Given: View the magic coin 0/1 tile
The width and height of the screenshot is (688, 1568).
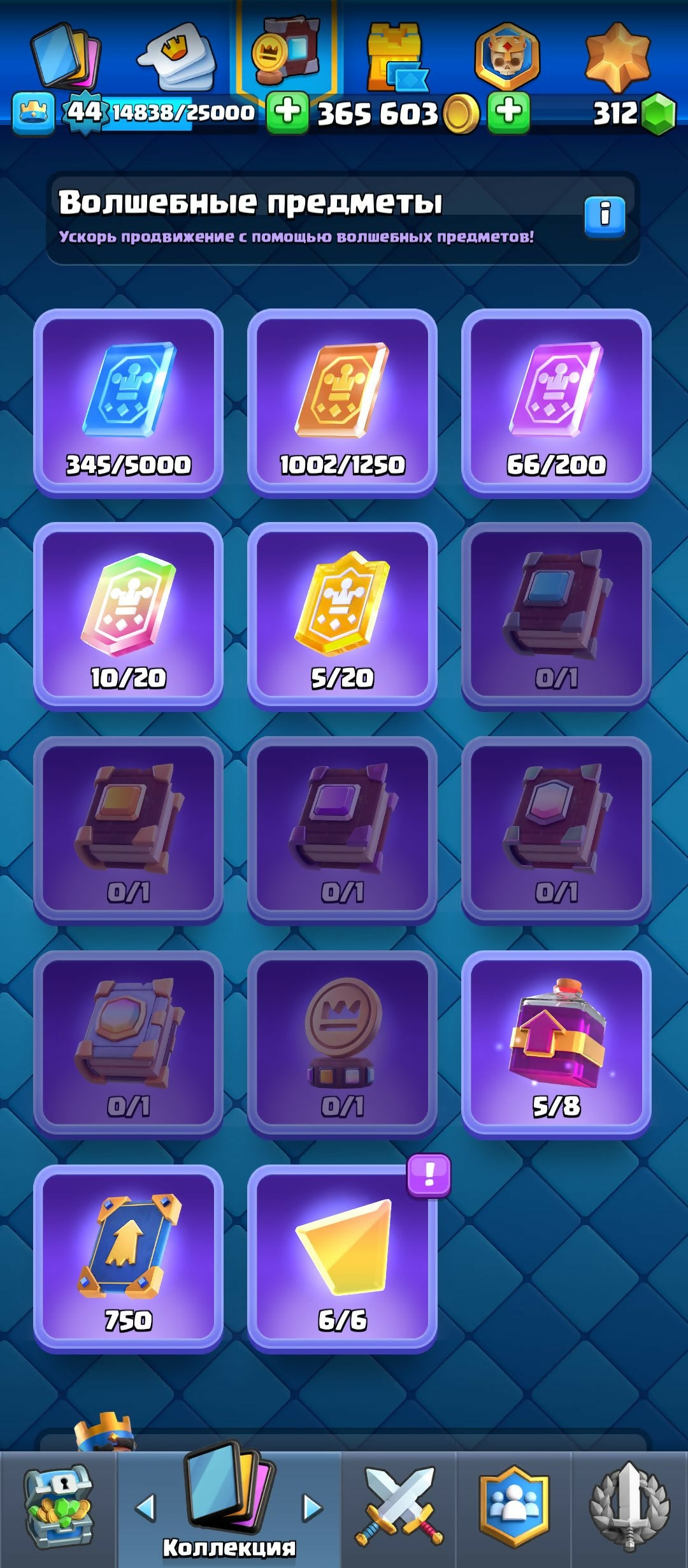Looking at the screenshot, I should (342, 1044).
